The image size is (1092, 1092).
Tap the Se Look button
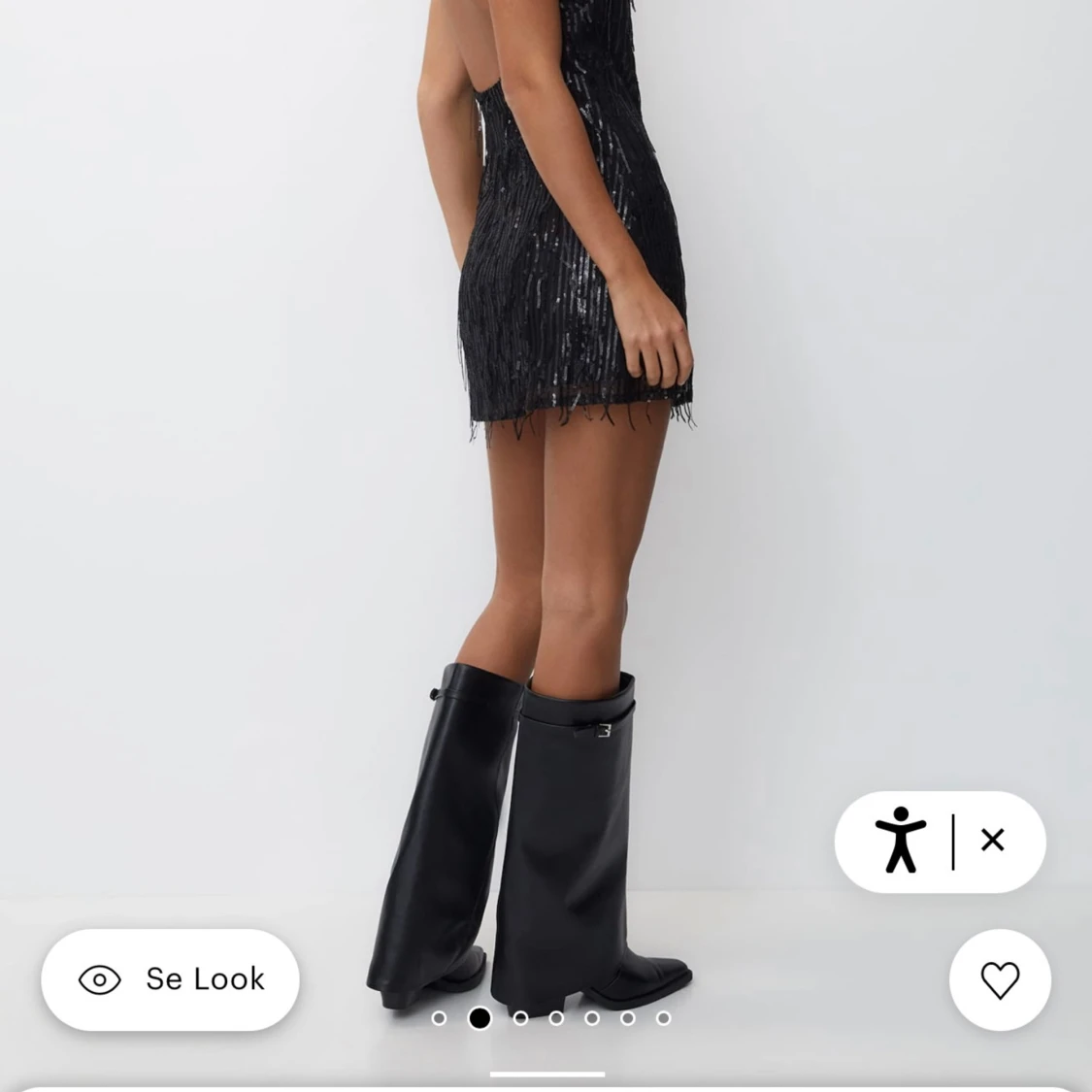(170, 979)
